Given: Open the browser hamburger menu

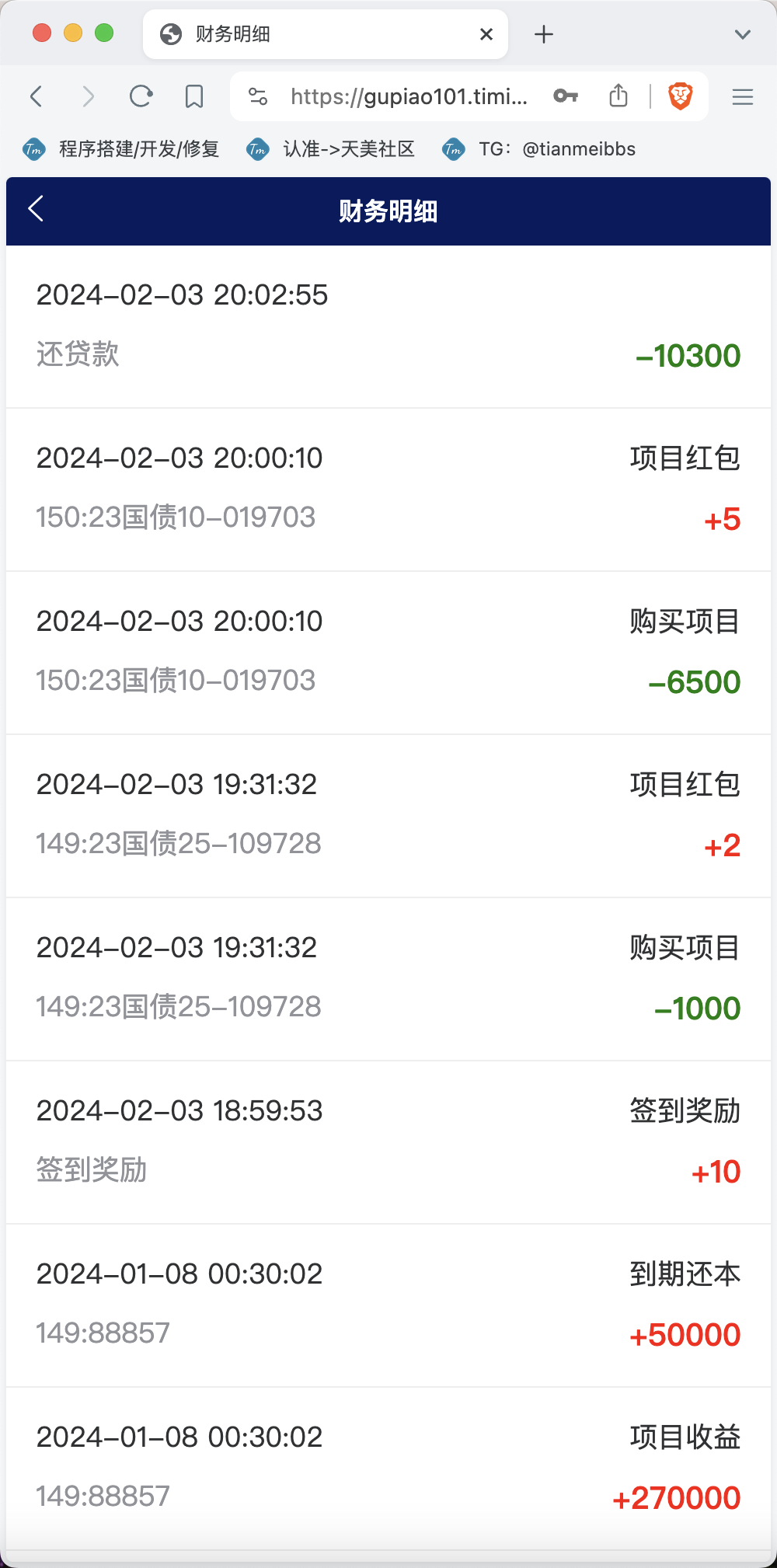Looking at the screenshot, I should (x=743, y=96).
